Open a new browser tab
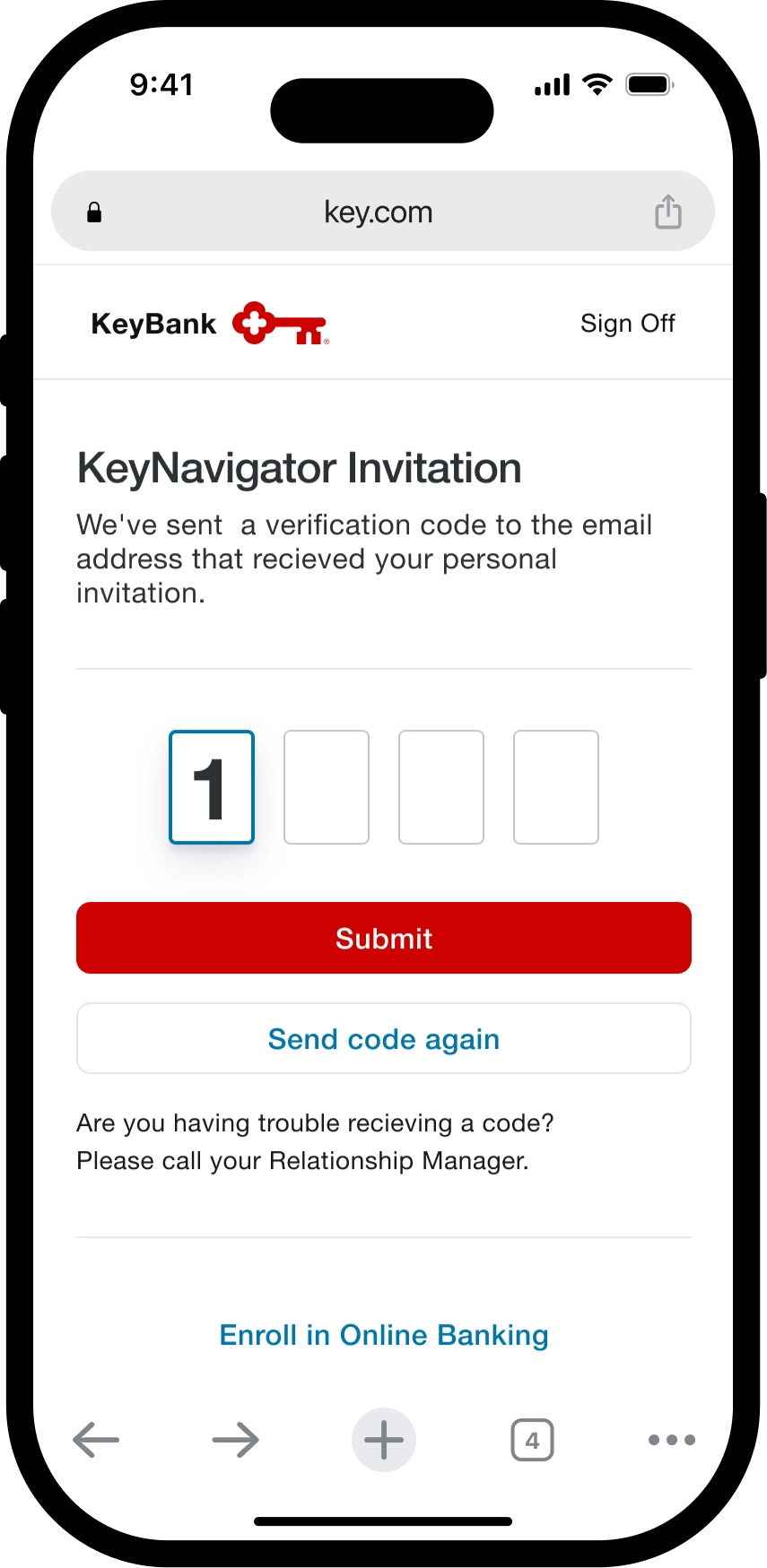 [x=384, y=1440]
